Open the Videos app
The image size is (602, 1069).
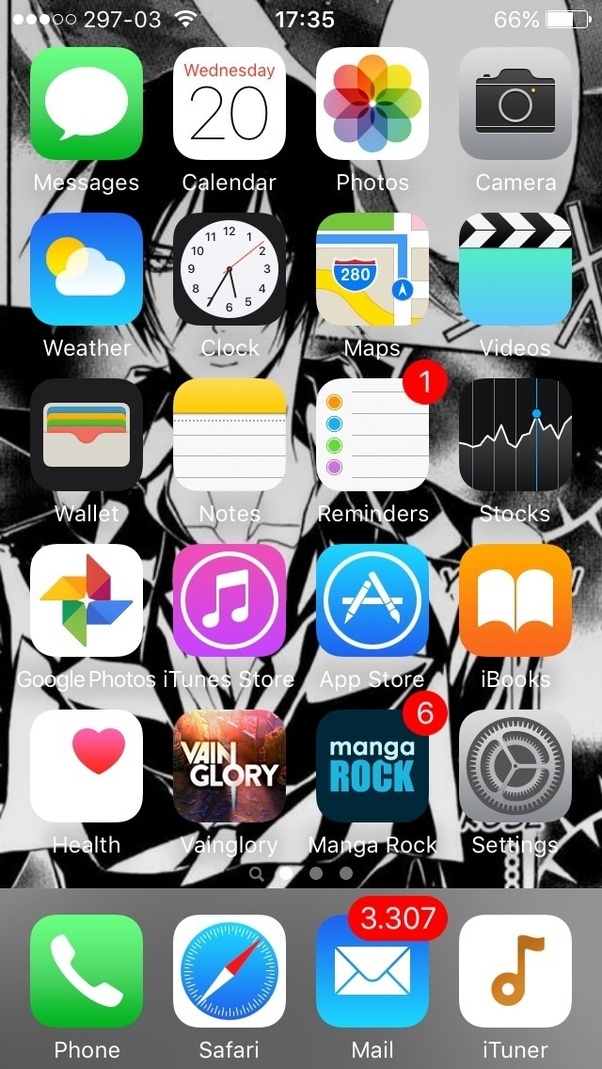click(x=515, y=269)
